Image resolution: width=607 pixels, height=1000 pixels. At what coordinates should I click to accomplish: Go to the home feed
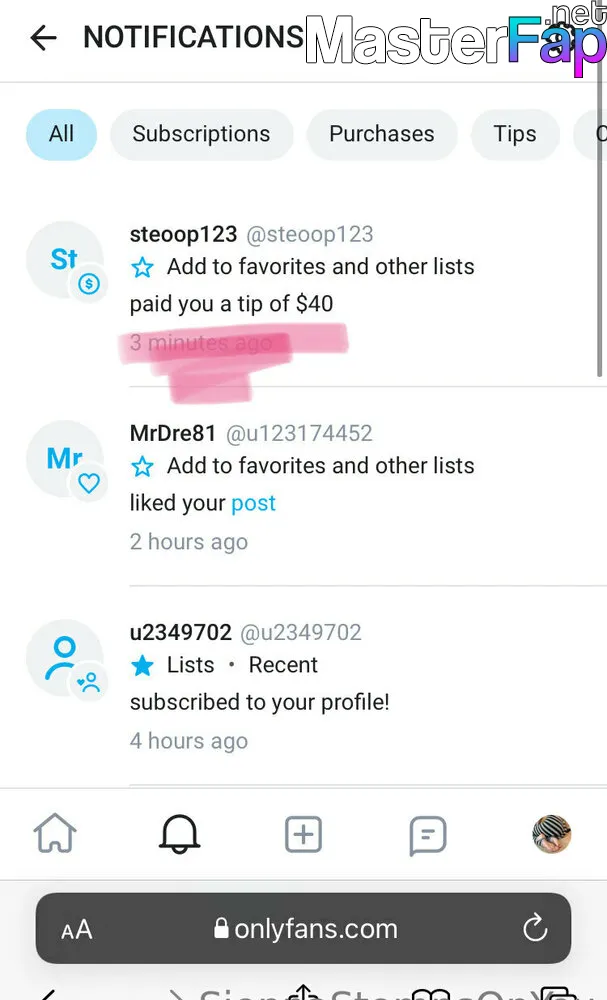(55, 833)
